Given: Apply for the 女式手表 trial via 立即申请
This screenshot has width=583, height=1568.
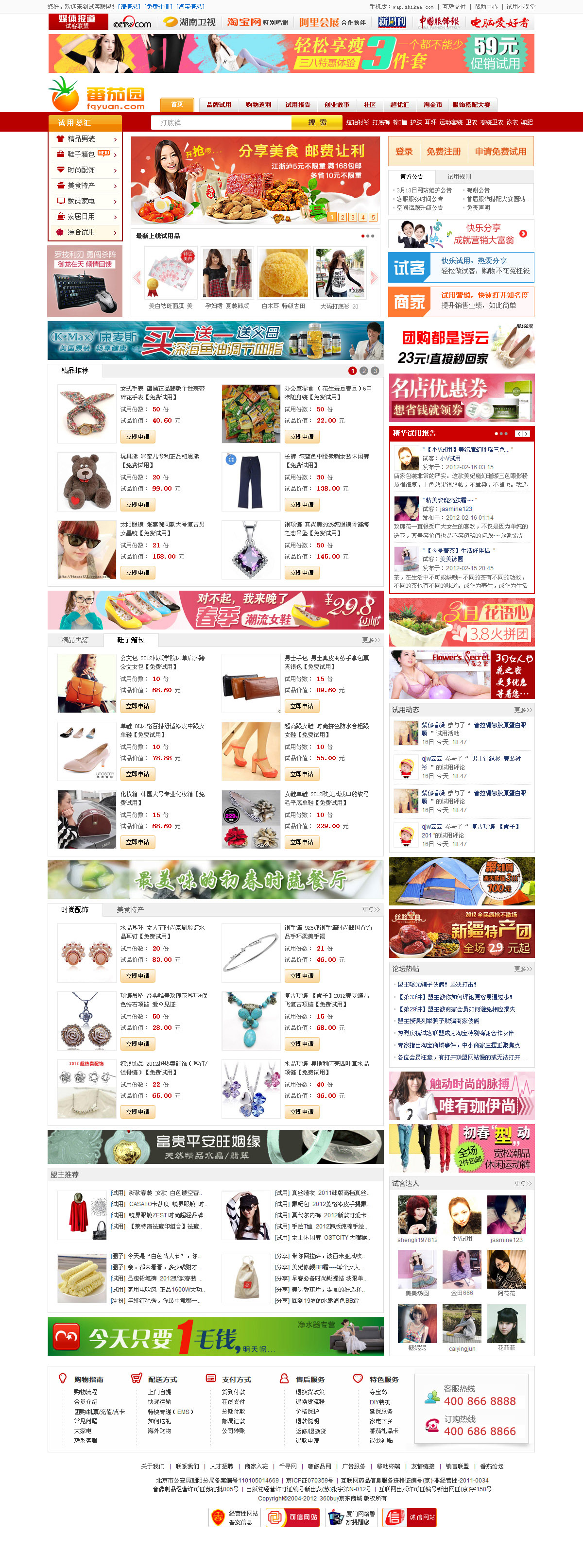Looking at the screenshot, I should [137, 436].
